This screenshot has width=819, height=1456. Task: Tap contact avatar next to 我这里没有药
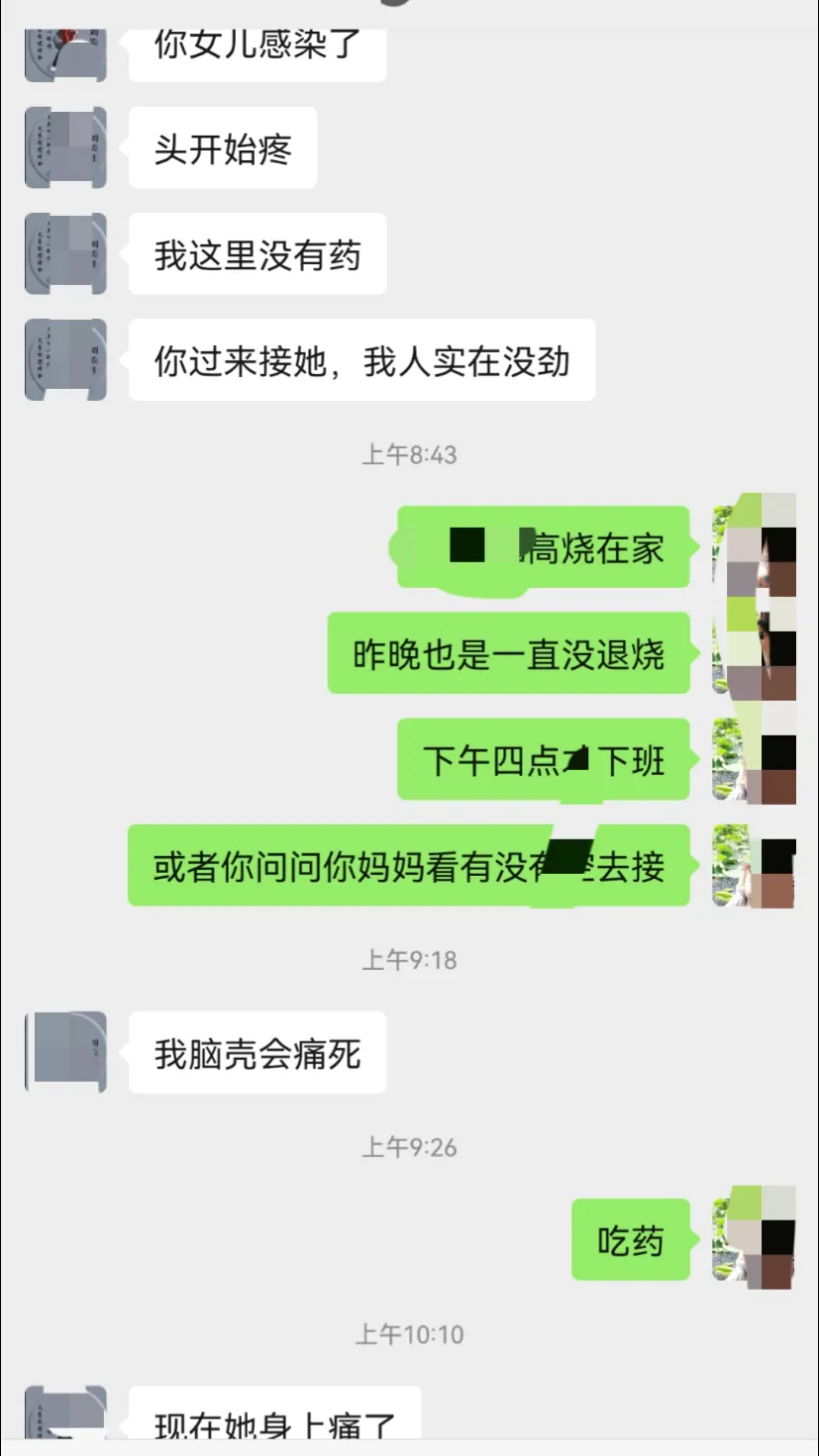(x=65, y=253)
